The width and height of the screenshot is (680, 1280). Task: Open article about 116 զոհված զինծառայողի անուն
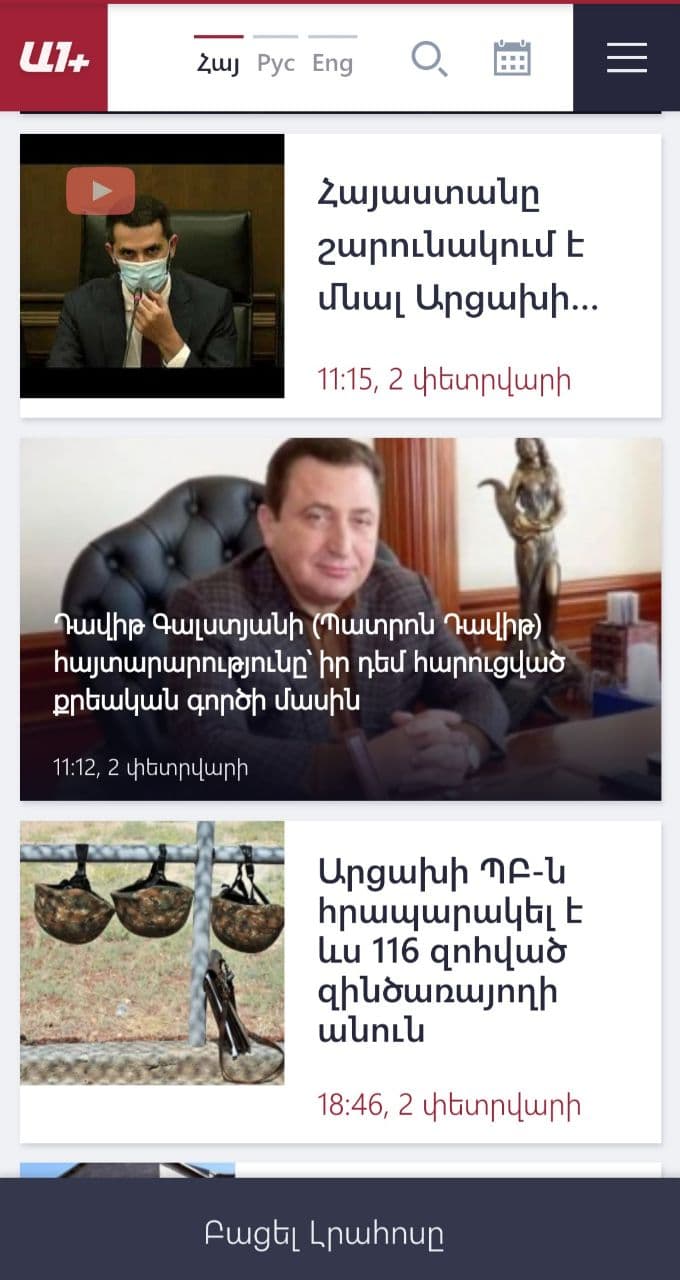(450, 950)
